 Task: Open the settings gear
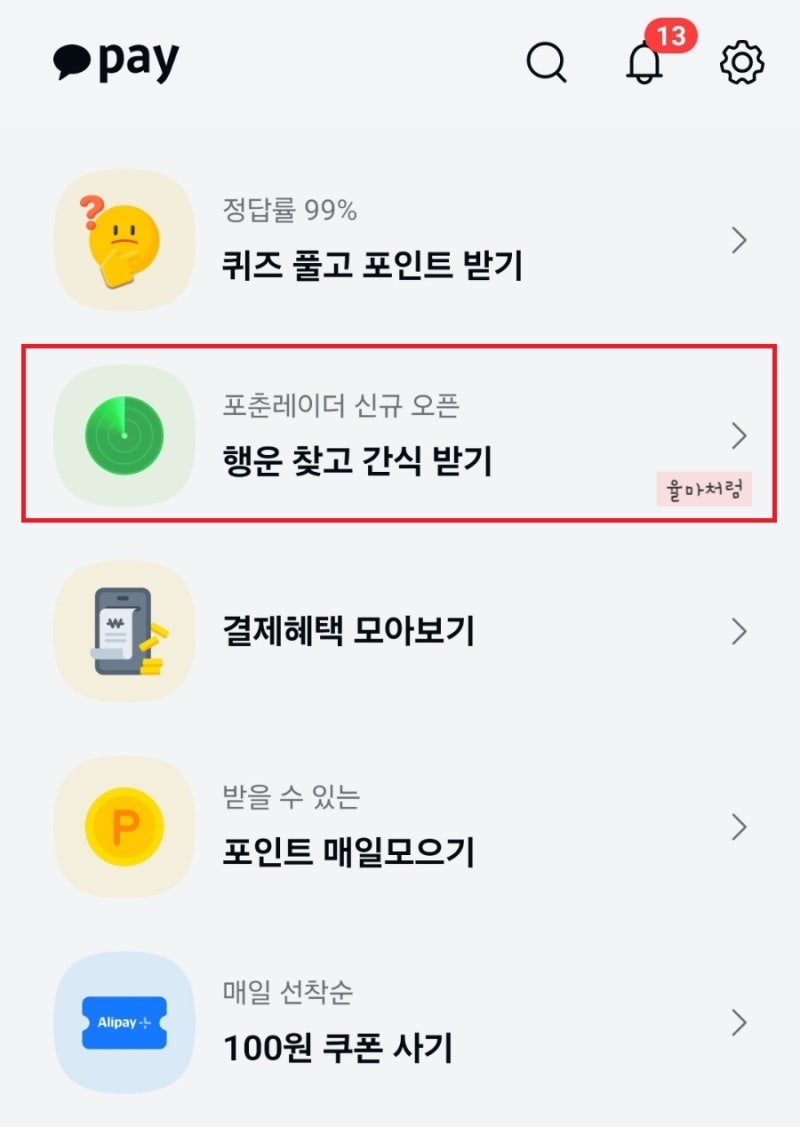coord(740,62)
